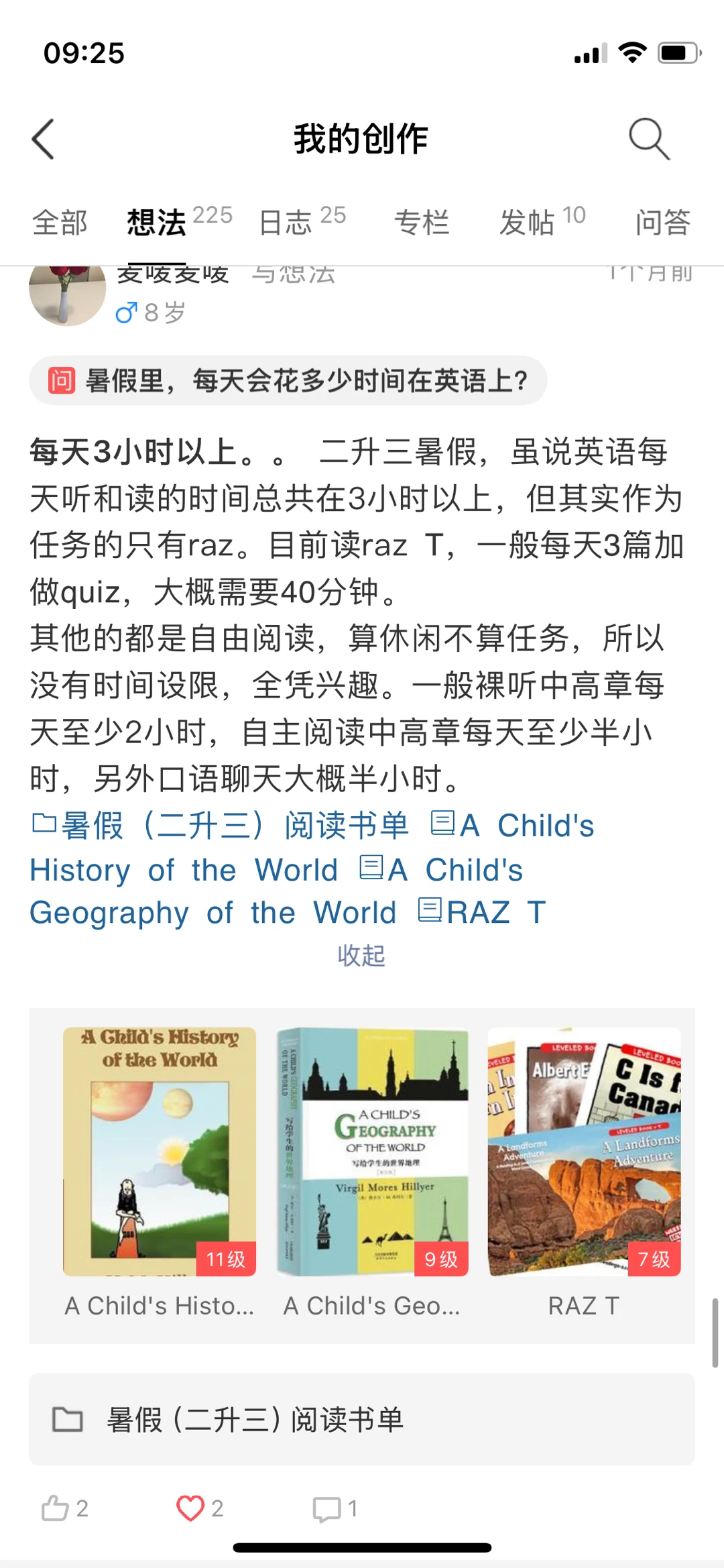Image resolution: width=724 pixels, height=1568 pixels.
Task: Switch to the 专栏 tab
Action: coord(422,223)
